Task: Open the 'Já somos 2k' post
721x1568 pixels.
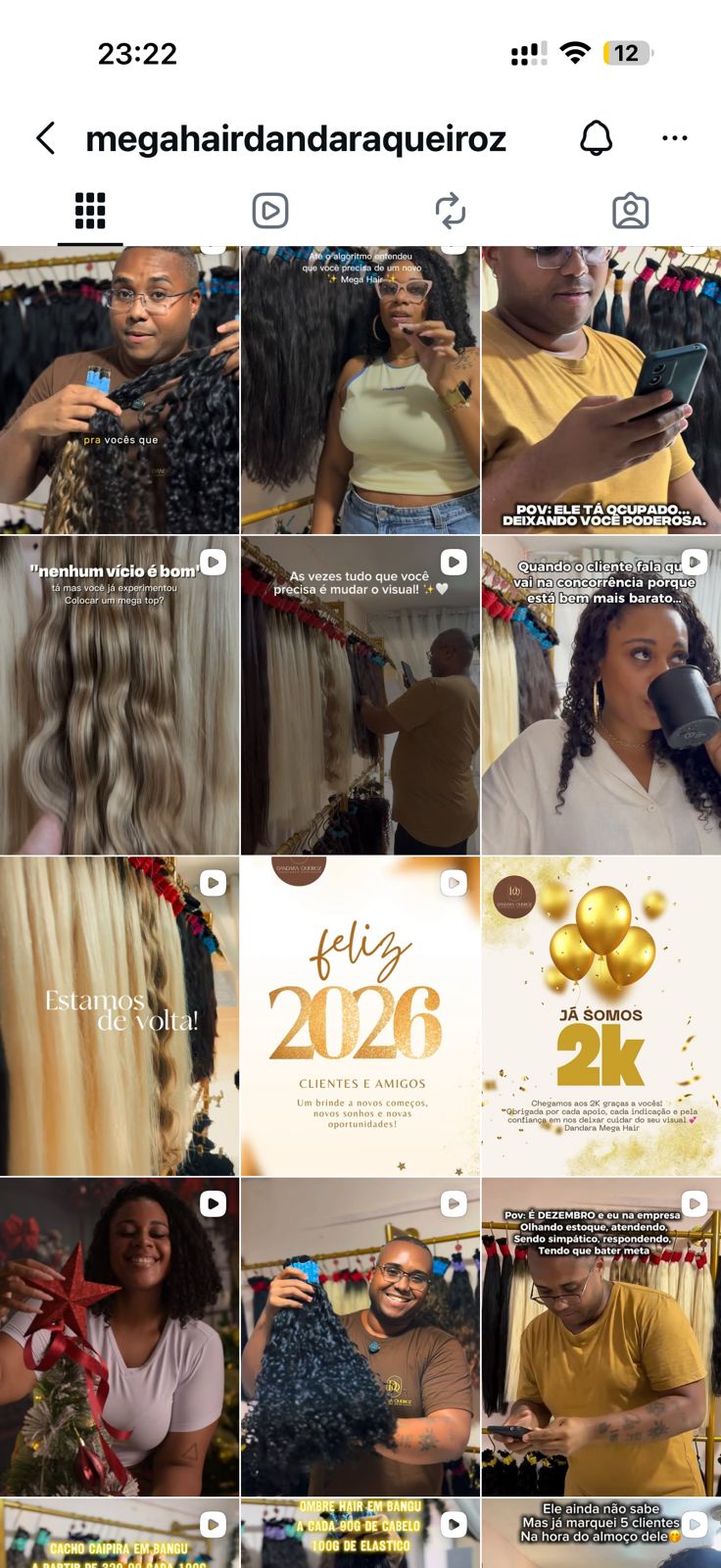Action: pos(601,1016)
